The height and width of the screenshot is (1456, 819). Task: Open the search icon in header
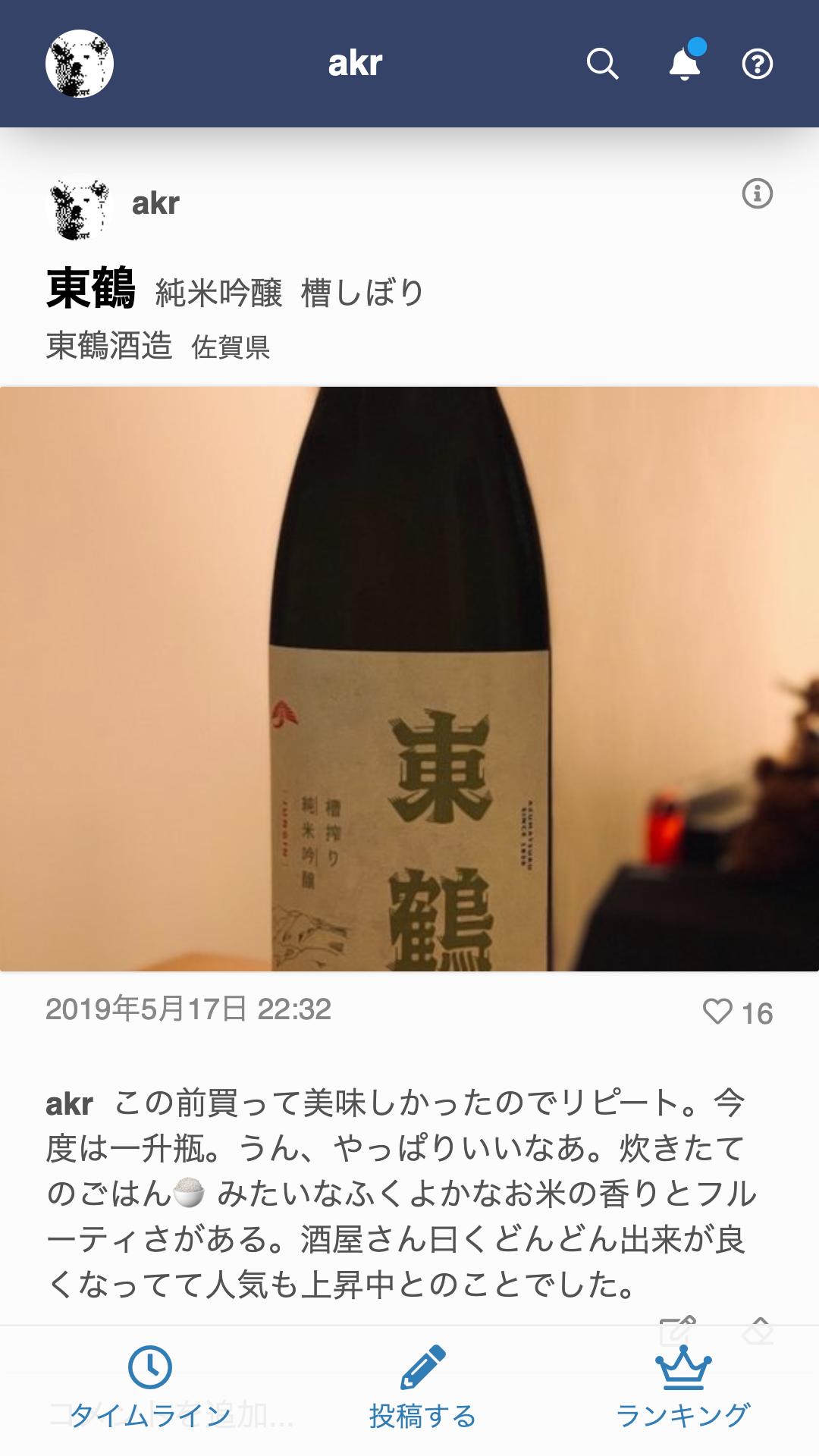click(x=602, y=64)
